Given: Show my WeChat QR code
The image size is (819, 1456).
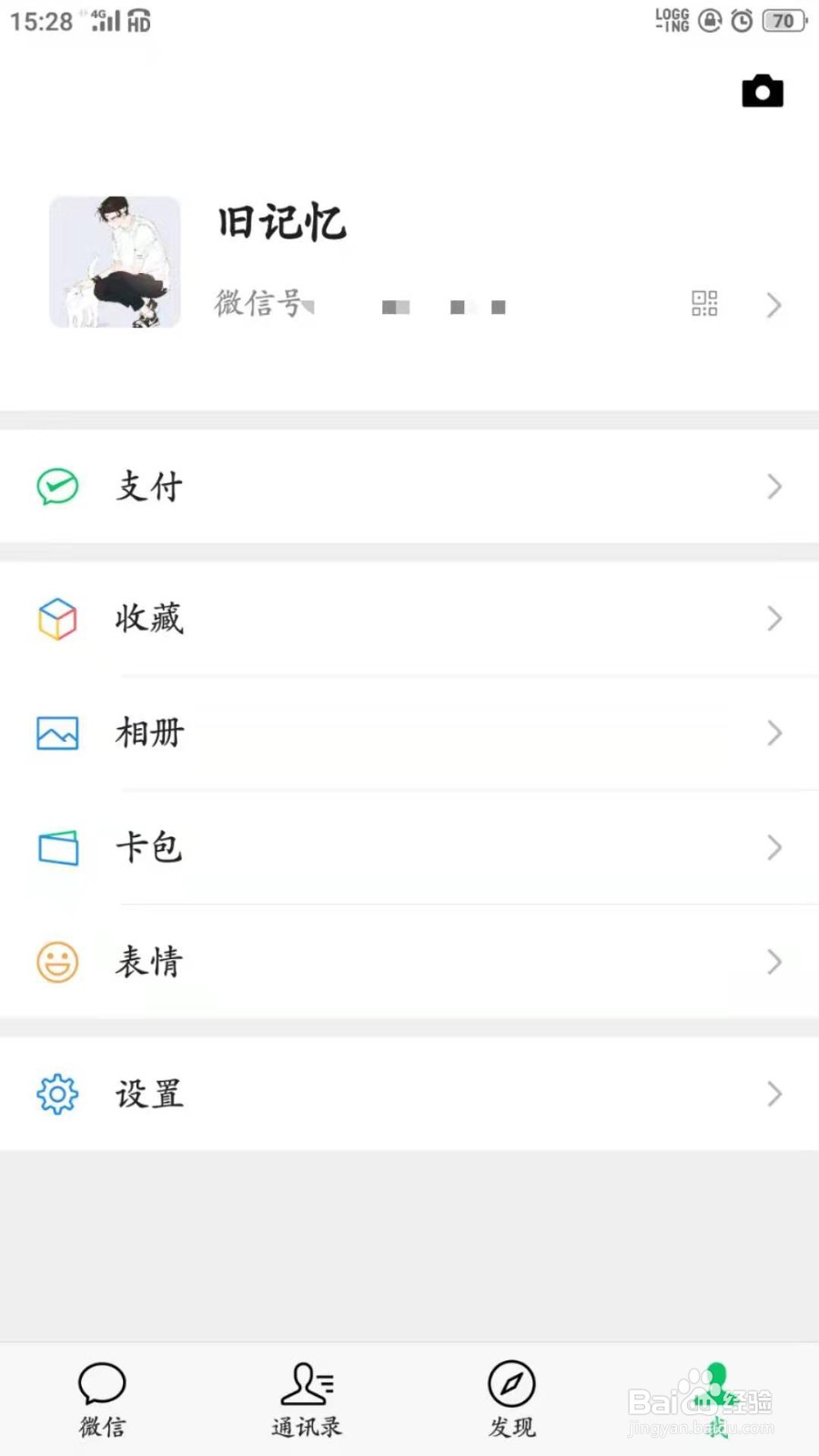Looking at the screenshot, I should tap(704, 305).
